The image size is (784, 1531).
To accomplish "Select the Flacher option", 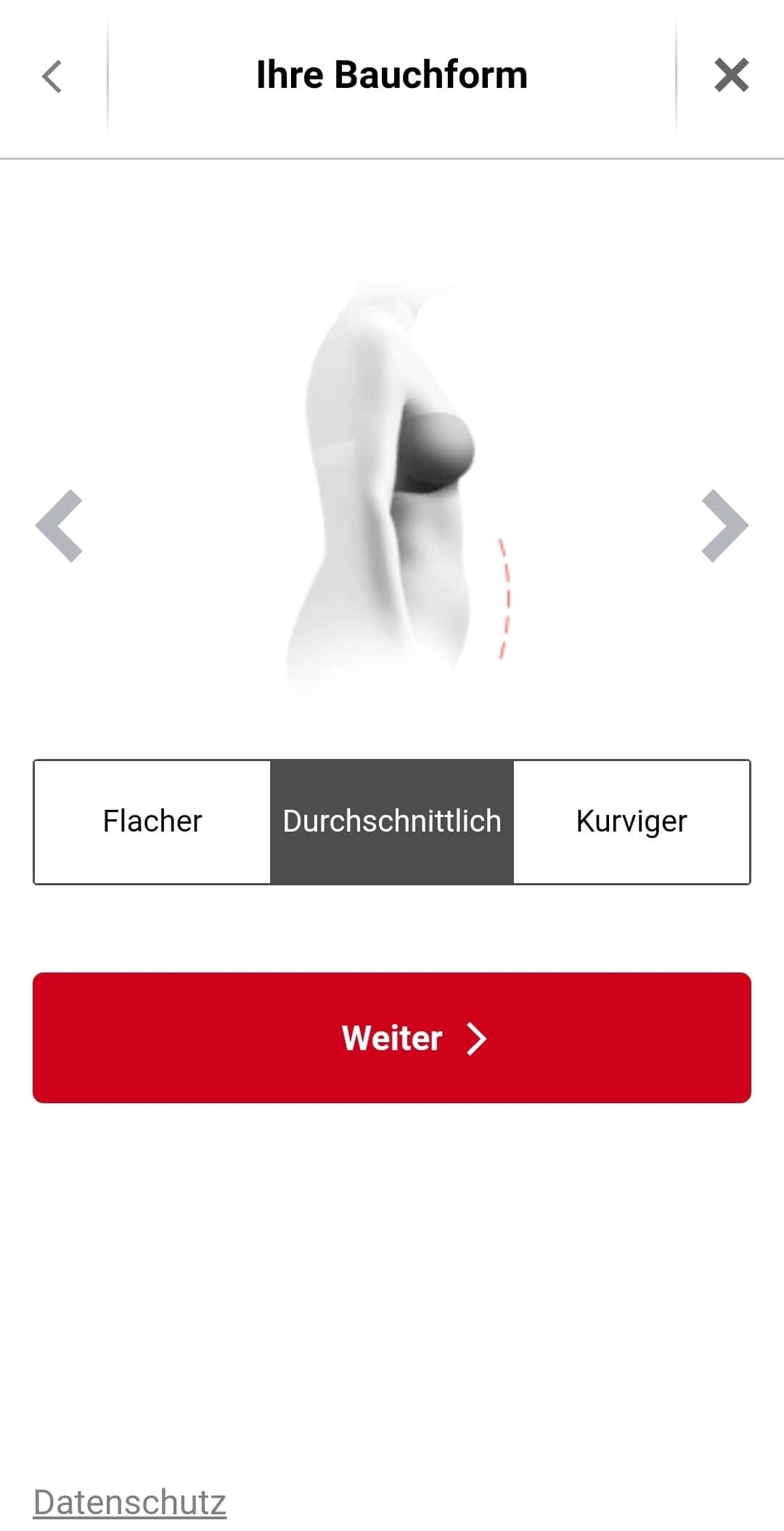I will click(152, 821).
